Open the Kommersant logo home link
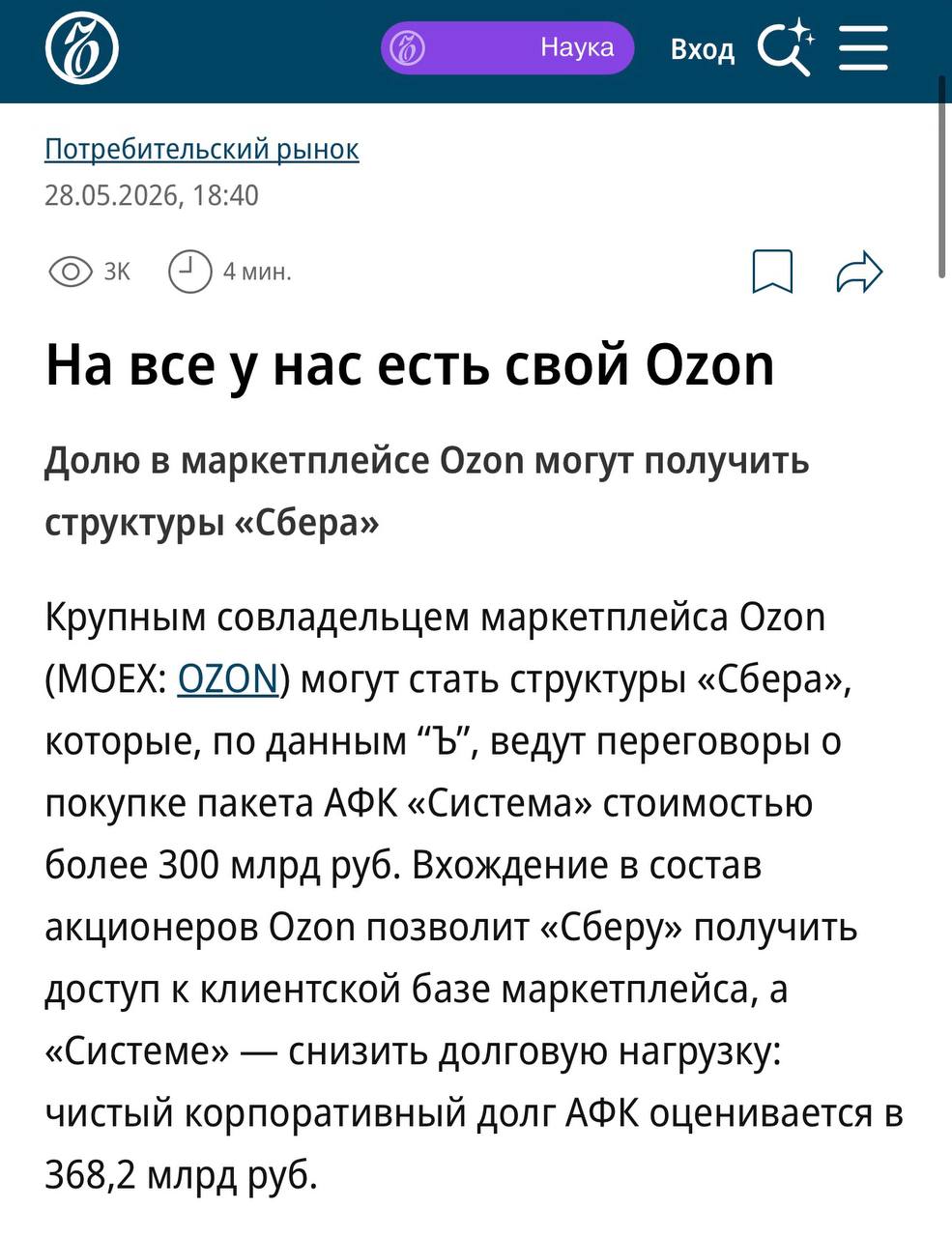 click(82, 48)
